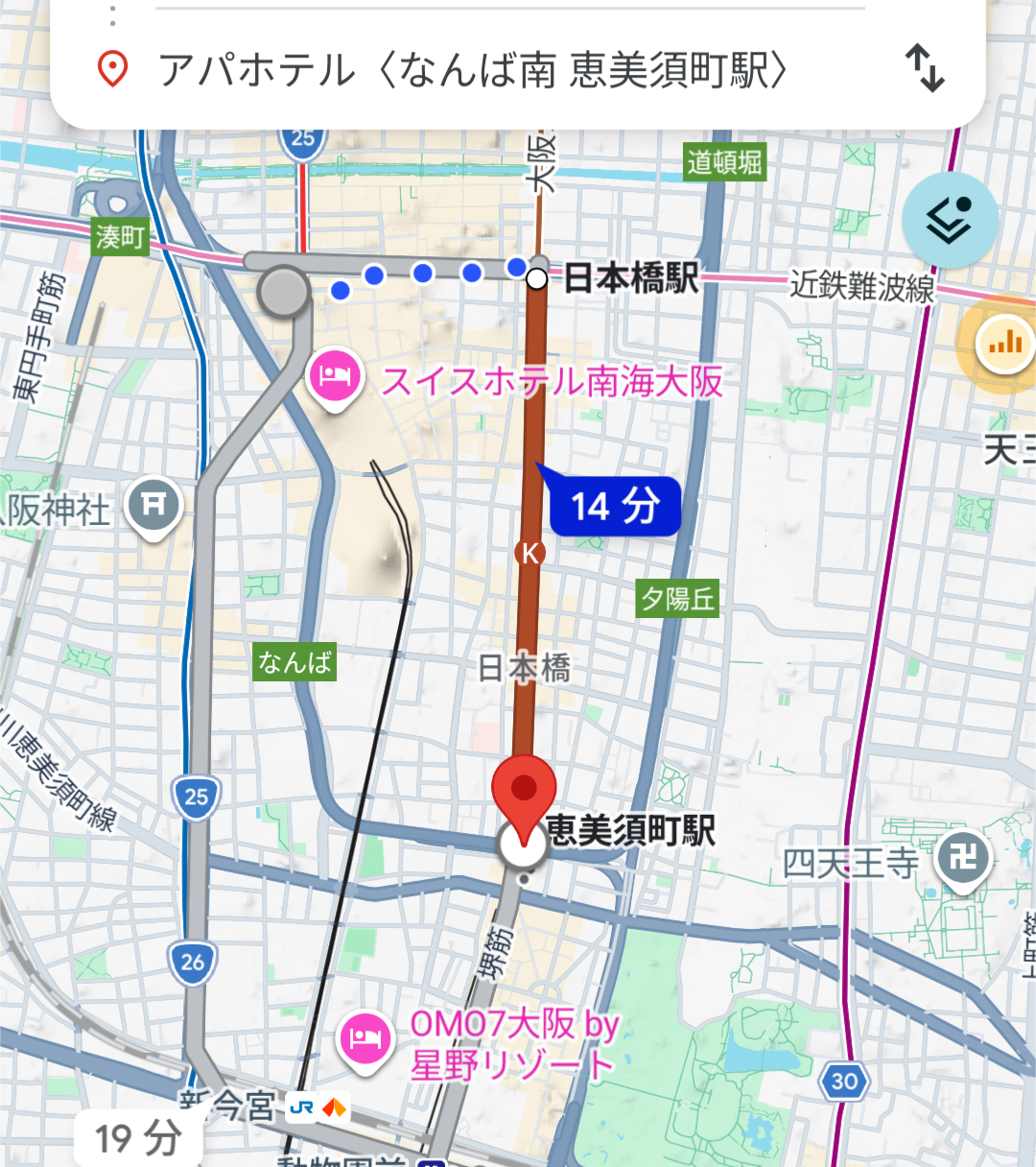Viewport: 1036px width, 1167px height.
Task: Swap origin and destination
Action: pyautogui.click(x=925, y=68)
